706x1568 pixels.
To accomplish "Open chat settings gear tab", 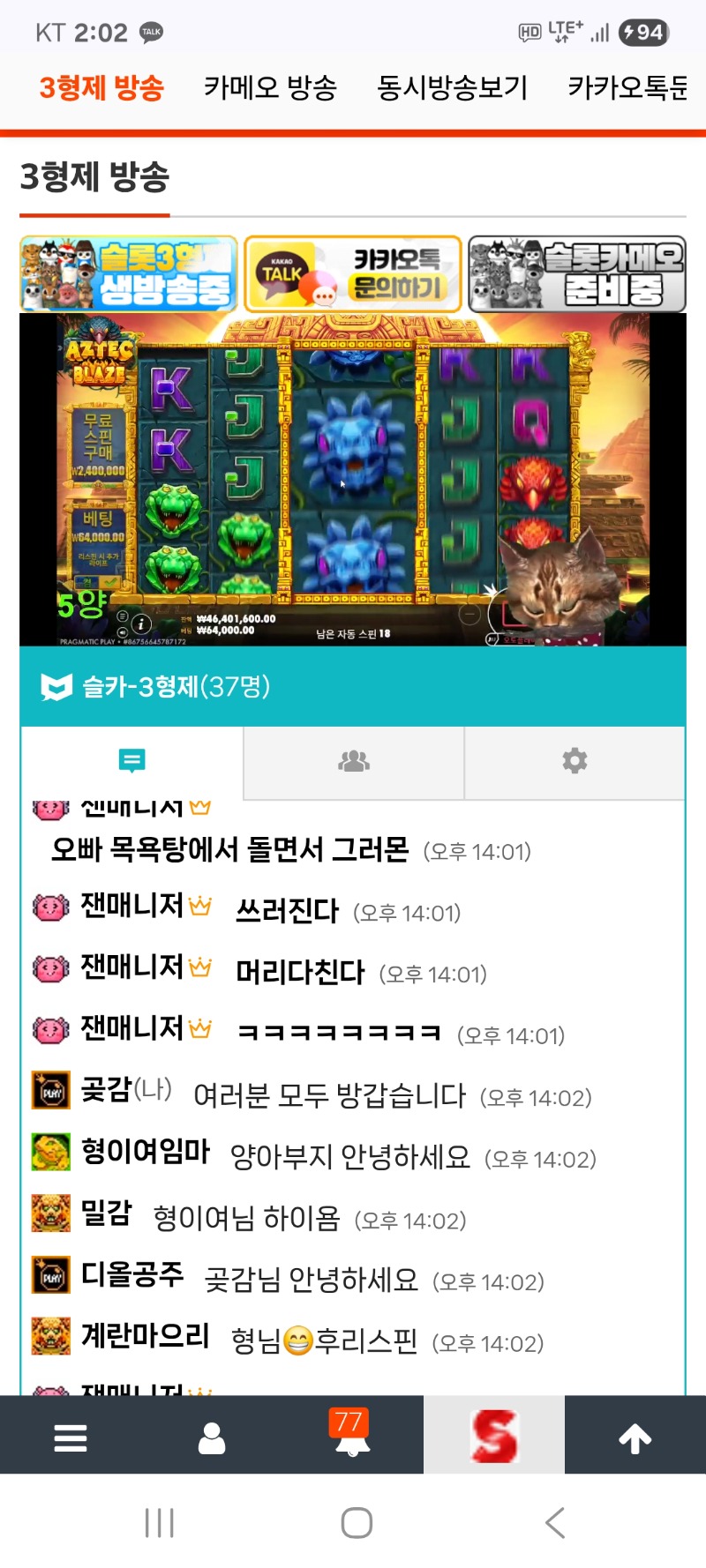I will pos(575,761).
